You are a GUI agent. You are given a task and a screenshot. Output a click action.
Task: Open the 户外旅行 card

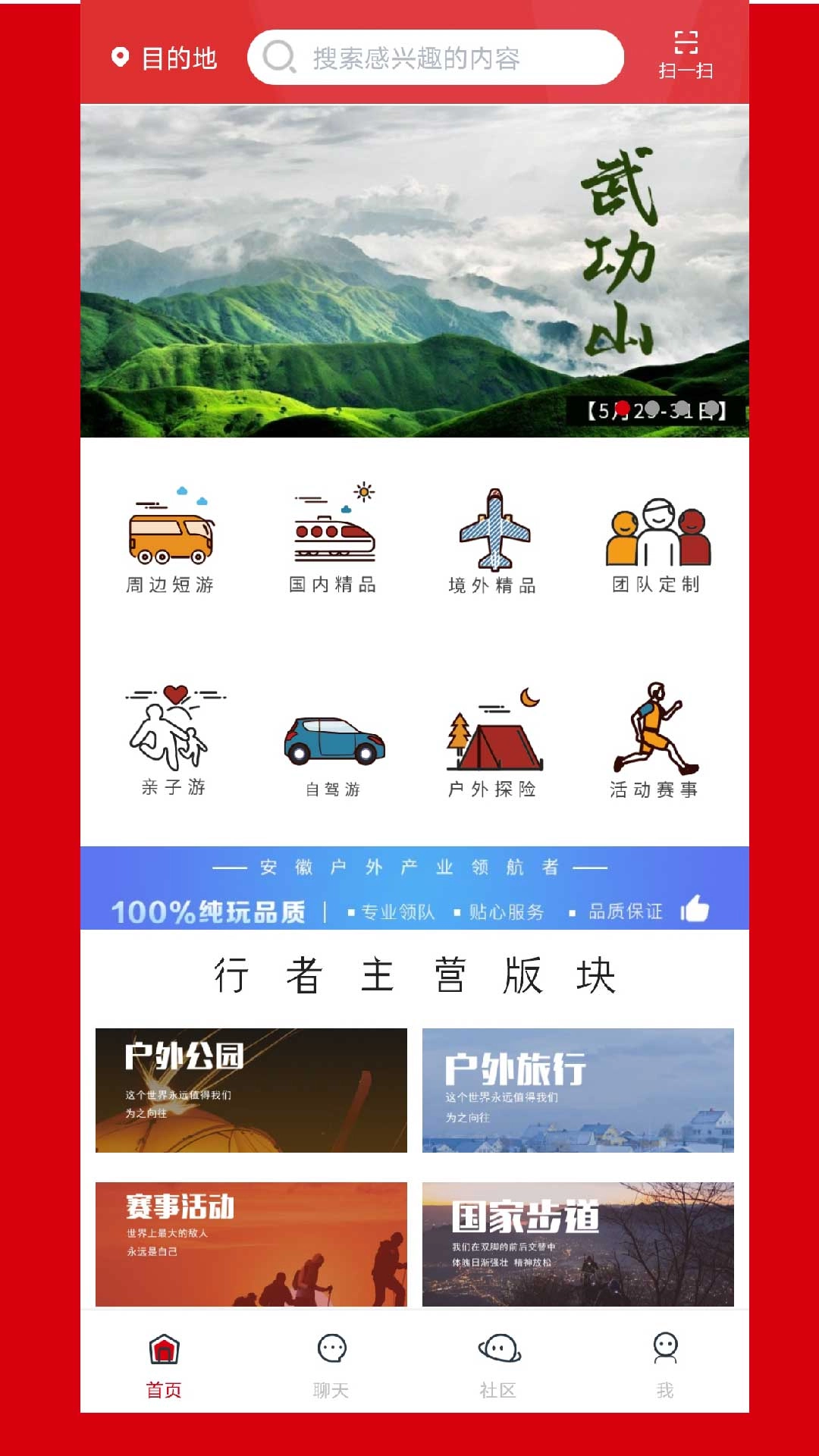(578, 1090)
